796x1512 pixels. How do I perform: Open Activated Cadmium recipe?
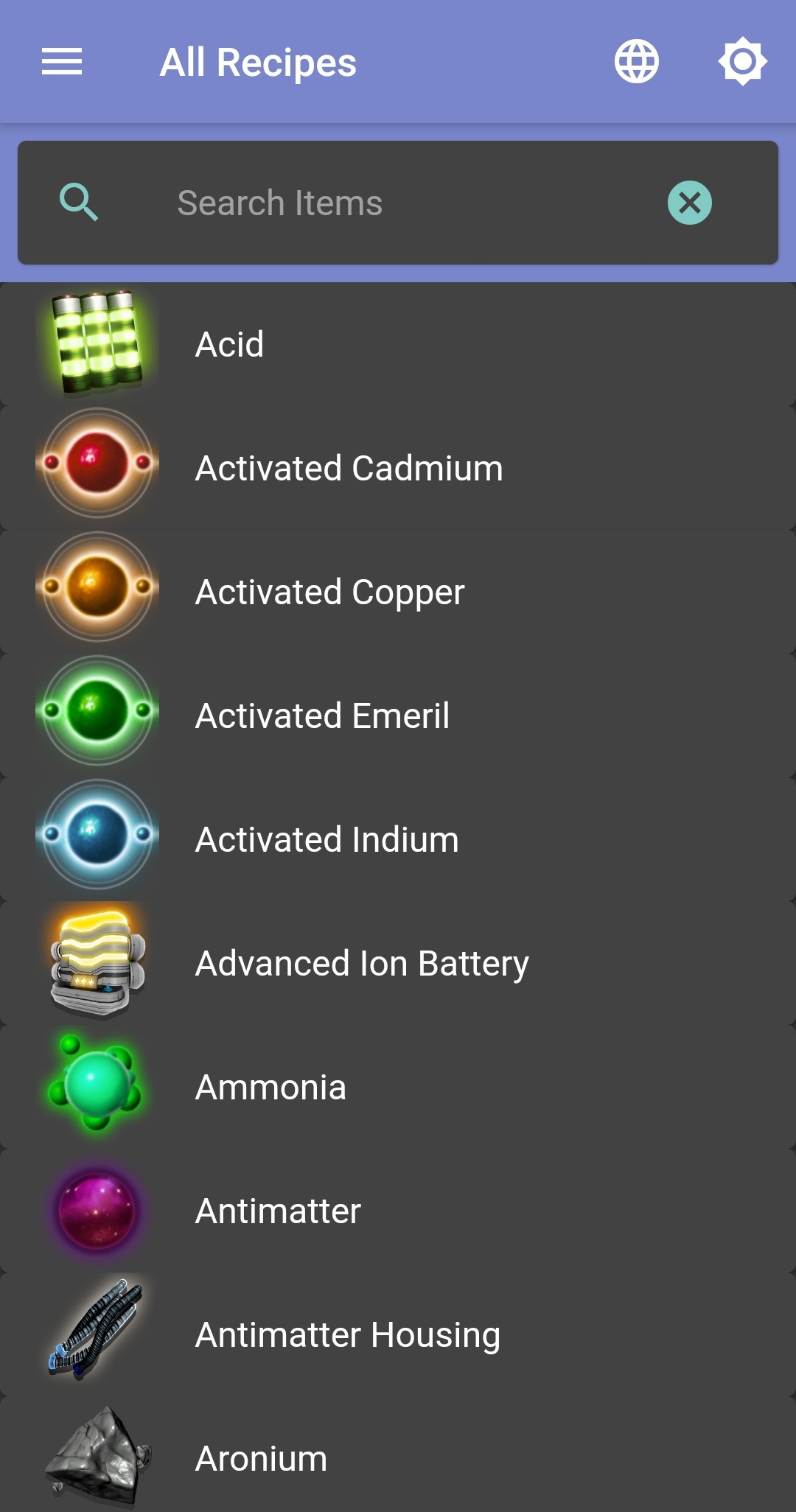[x=398, y=468]
